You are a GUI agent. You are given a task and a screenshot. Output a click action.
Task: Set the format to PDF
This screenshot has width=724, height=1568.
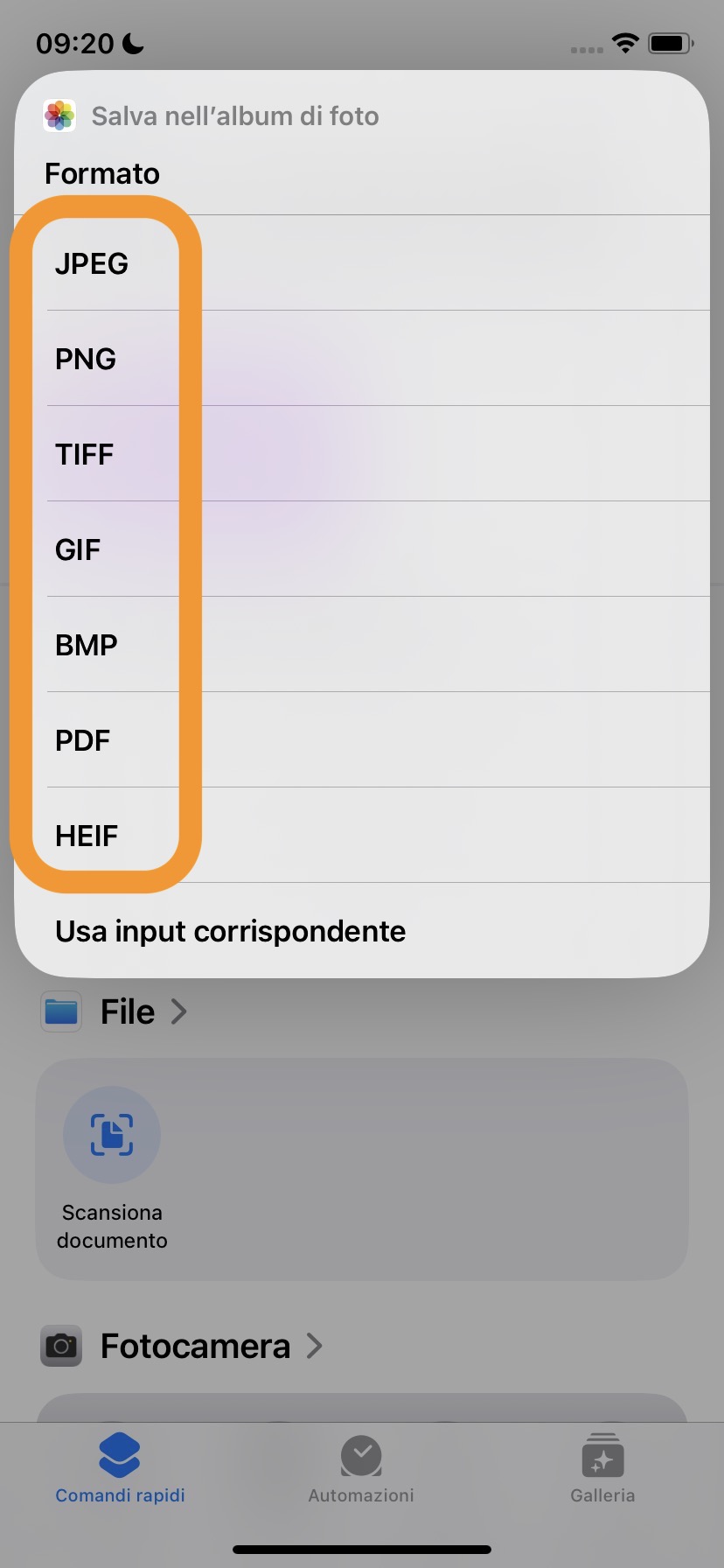[83, 740]
